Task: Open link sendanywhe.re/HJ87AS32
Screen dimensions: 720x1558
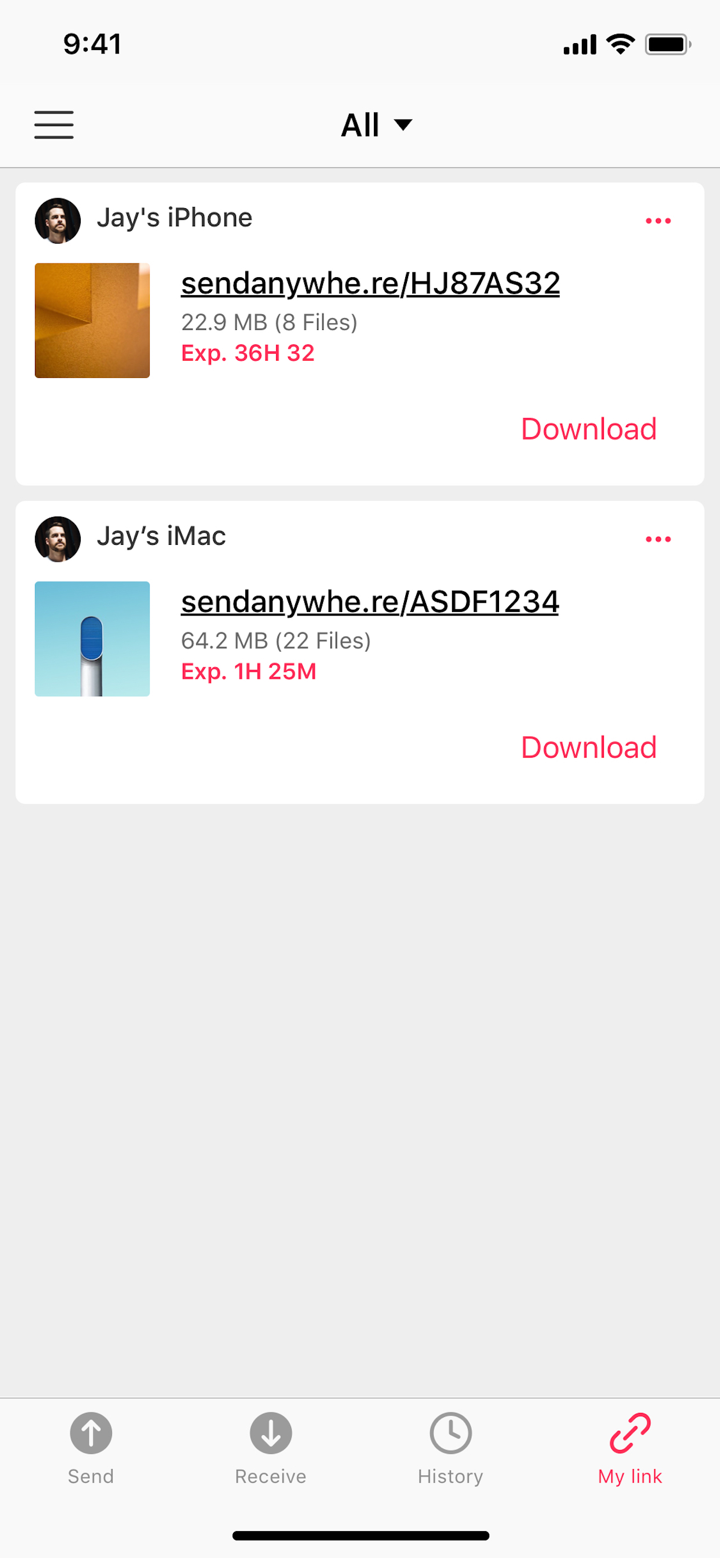Action: pos(370,283)
